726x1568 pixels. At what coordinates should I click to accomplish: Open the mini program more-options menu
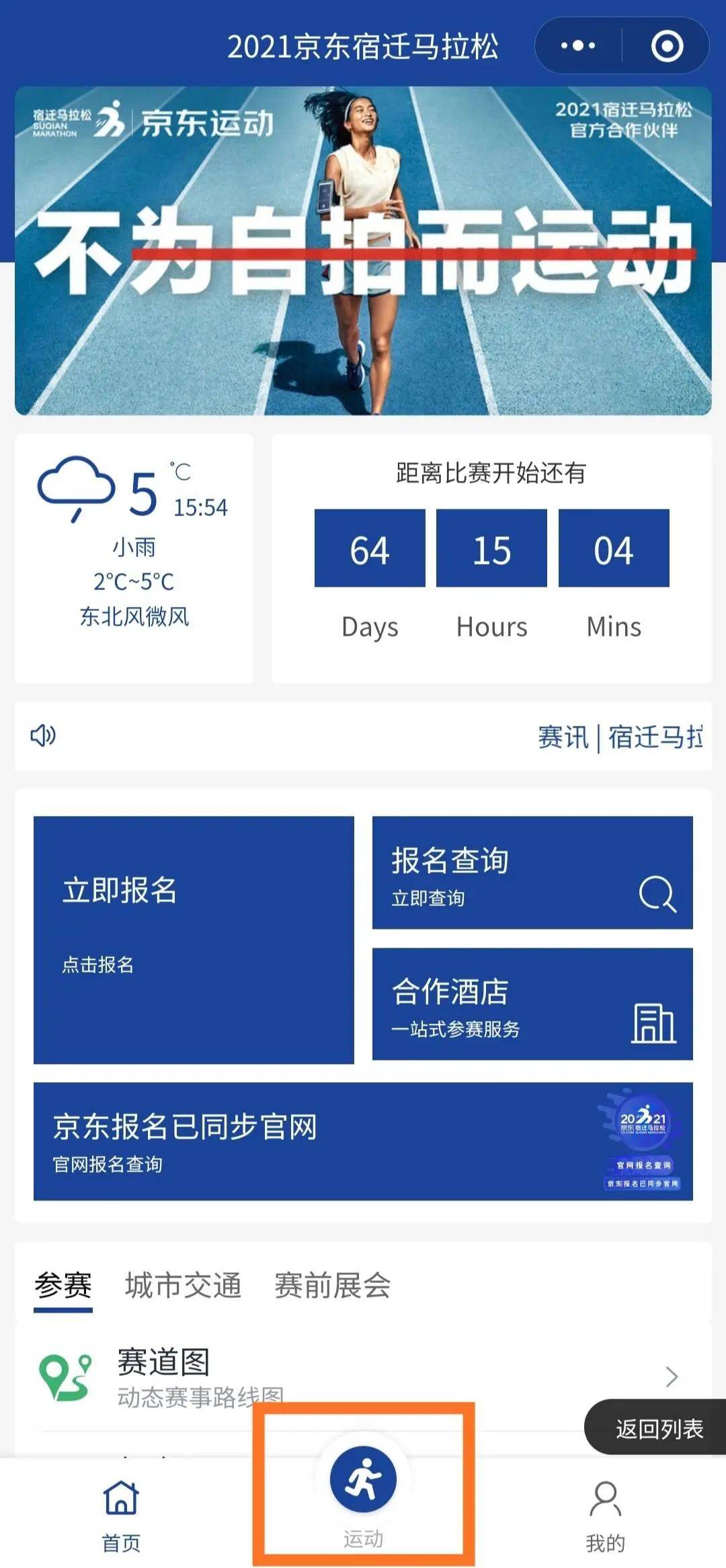point(578,46)
